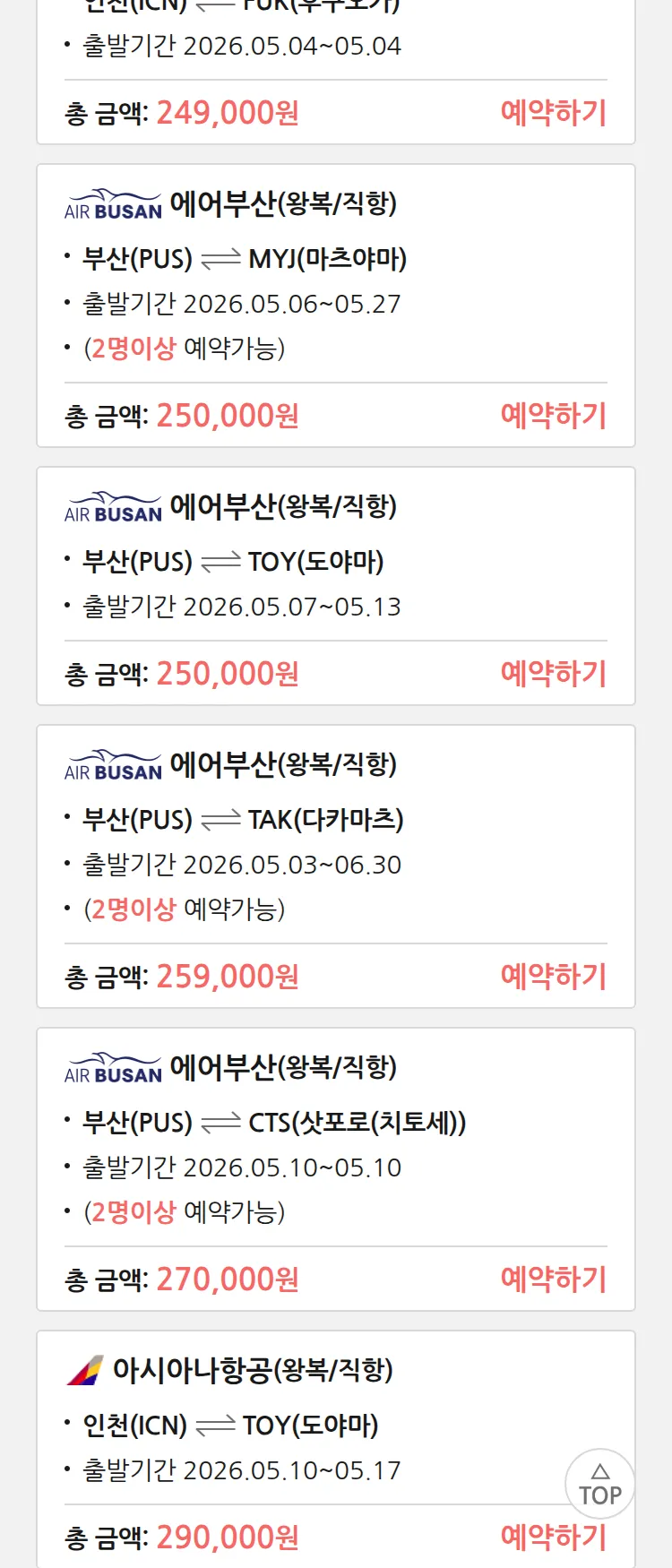Select 예약하기 on the TAK(다카마츠) card
The width and height of the screenshot is (672, 1568).
[x=553, y=977]
